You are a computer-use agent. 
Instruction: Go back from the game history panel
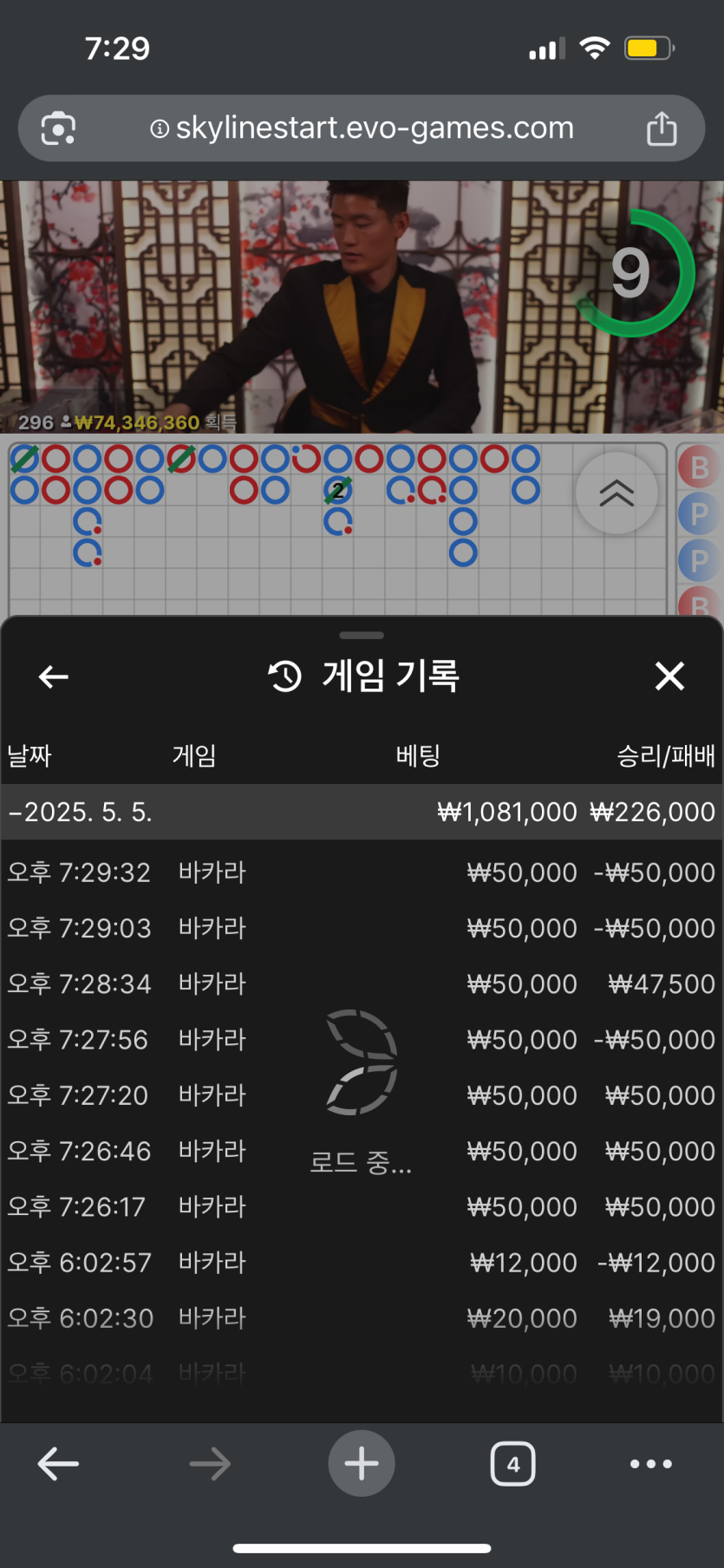pos(54,676)
